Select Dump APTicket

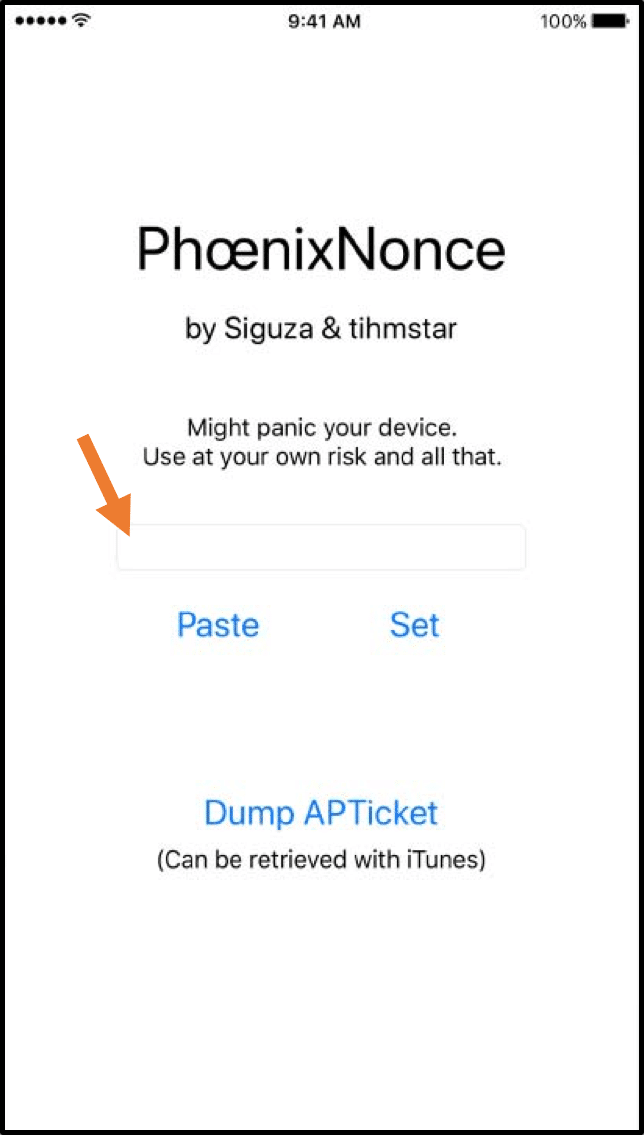tap(321, 812)
